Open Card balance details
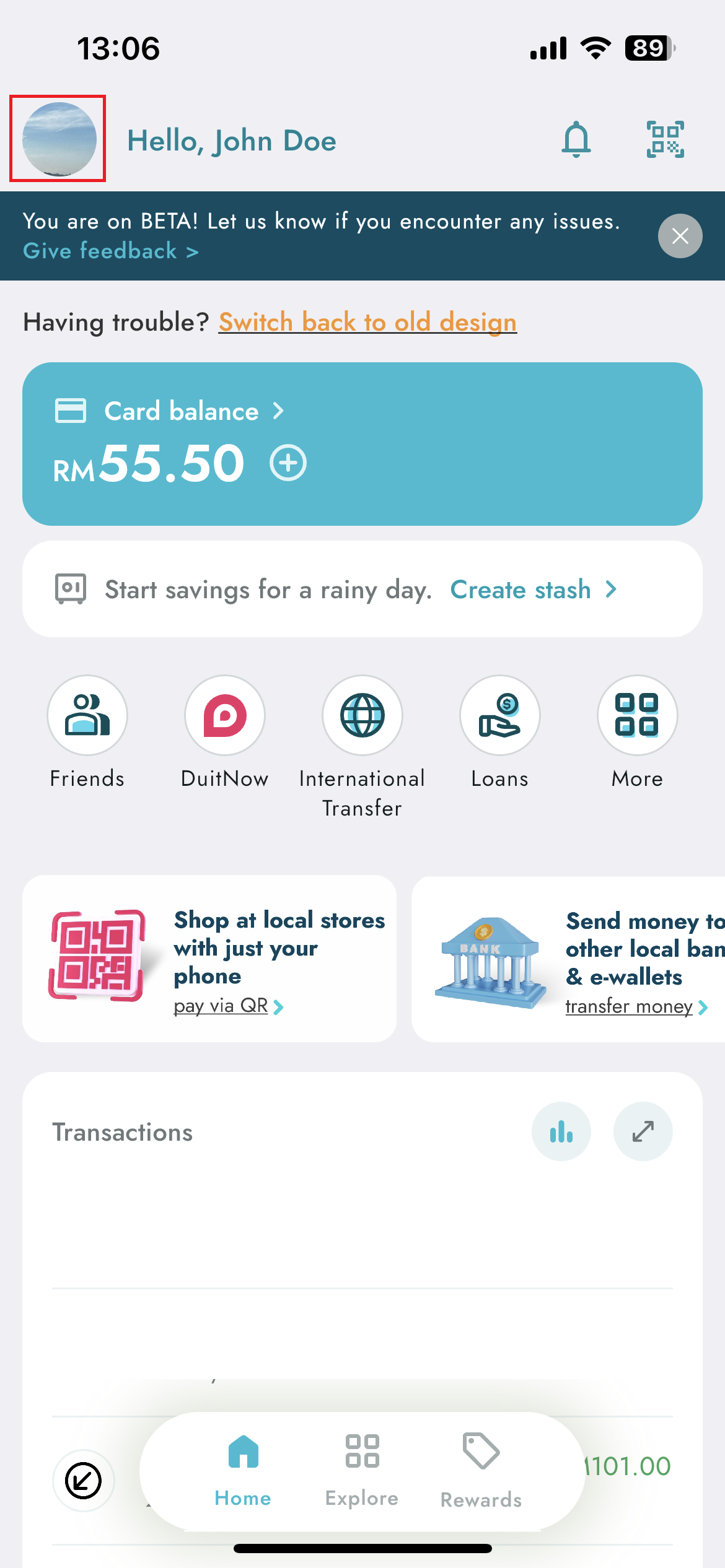This screenshot has width=725, height=1568. (182, 411)
